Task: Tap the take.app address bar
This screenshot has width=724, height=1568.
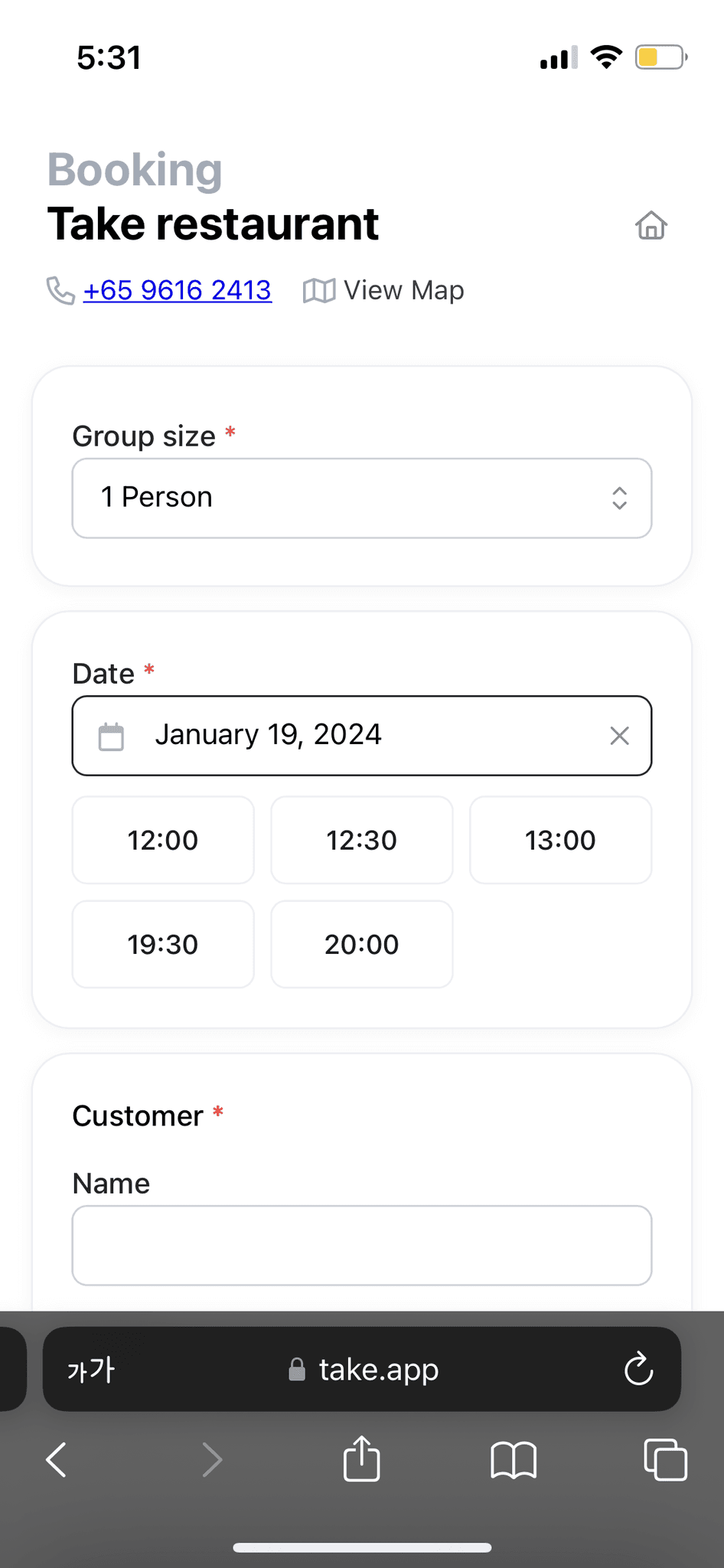Action: (378, 1370)
